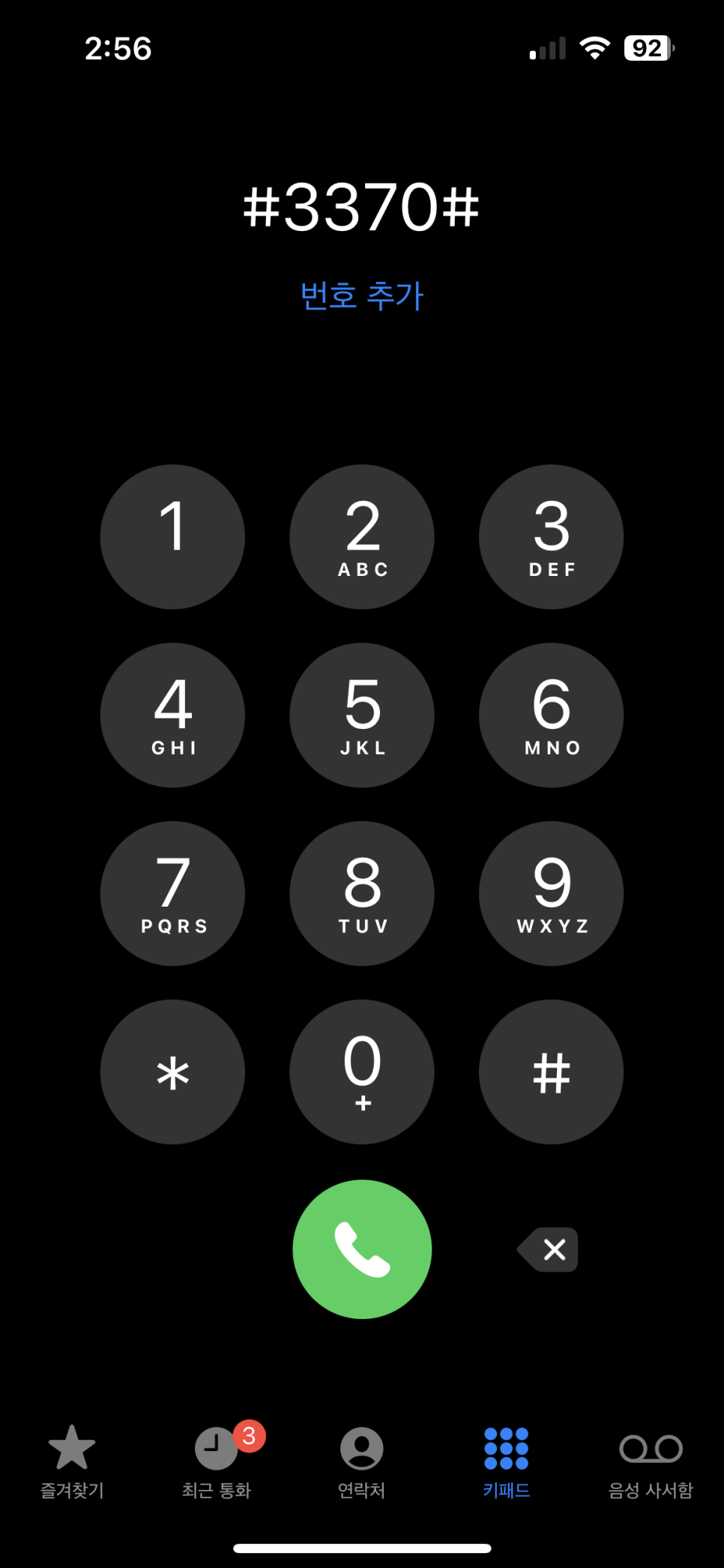Tap the green call button
Image resolution: width=724 pixels, height=1568 pixels.
click(362, 1249)
